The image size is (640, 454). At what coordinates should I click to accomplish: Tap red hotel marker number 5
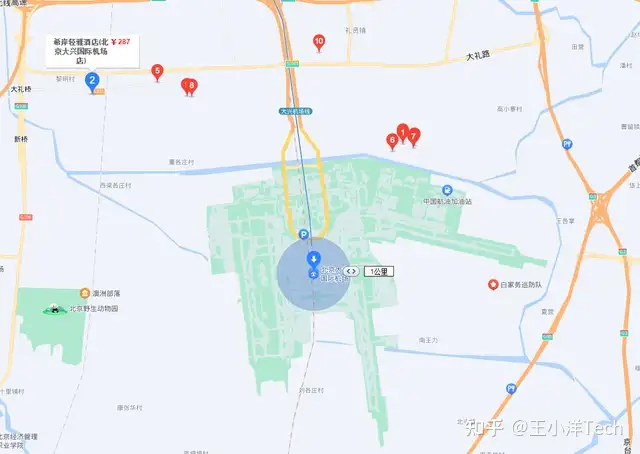(157, 72)
